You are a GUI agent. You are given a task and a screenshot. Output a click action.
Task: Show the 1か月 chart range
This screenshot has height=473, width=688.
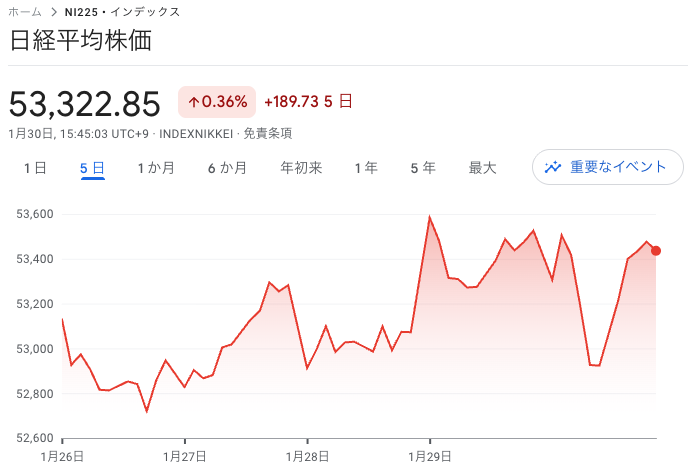click(156, 168)
